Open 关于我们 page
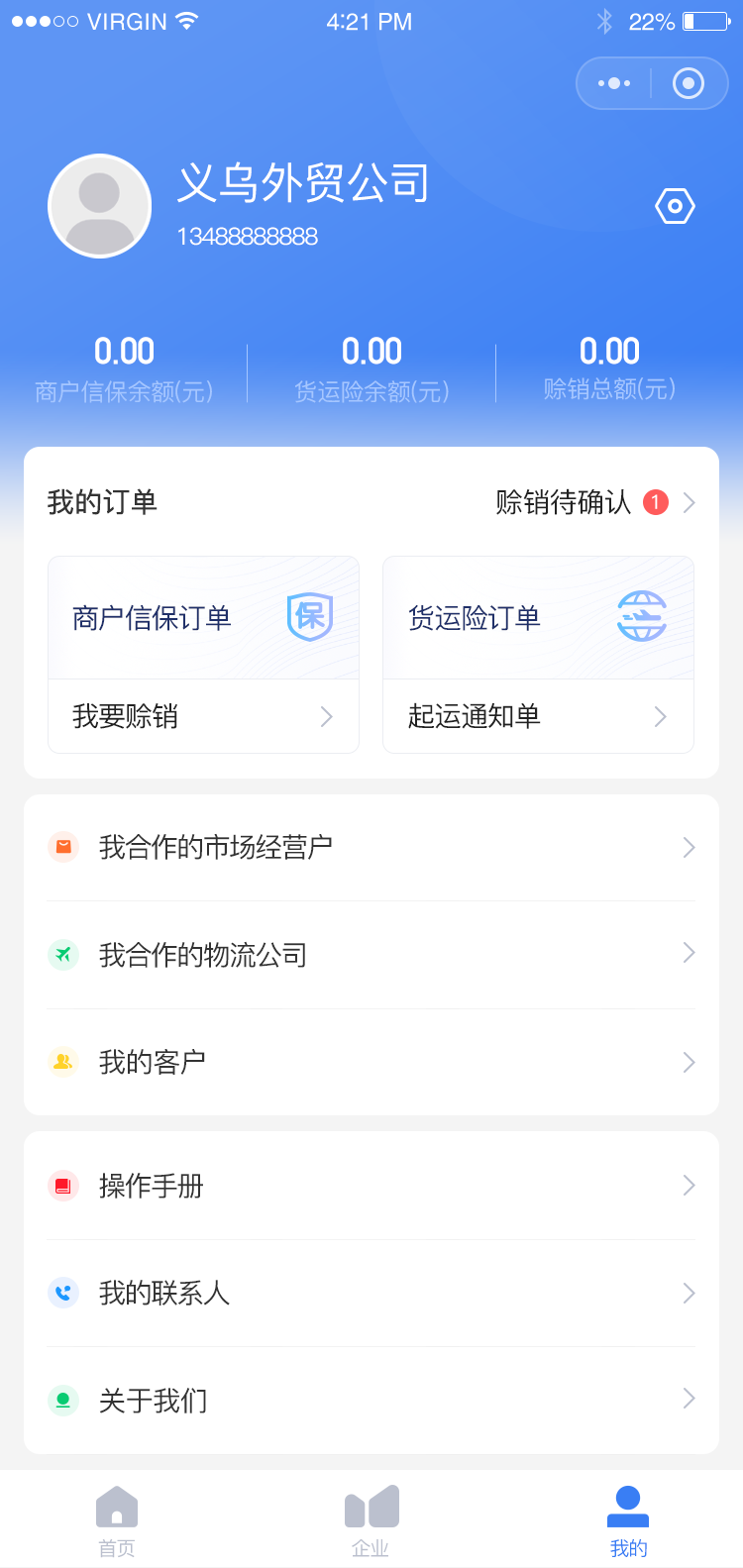 (371, 1401)
